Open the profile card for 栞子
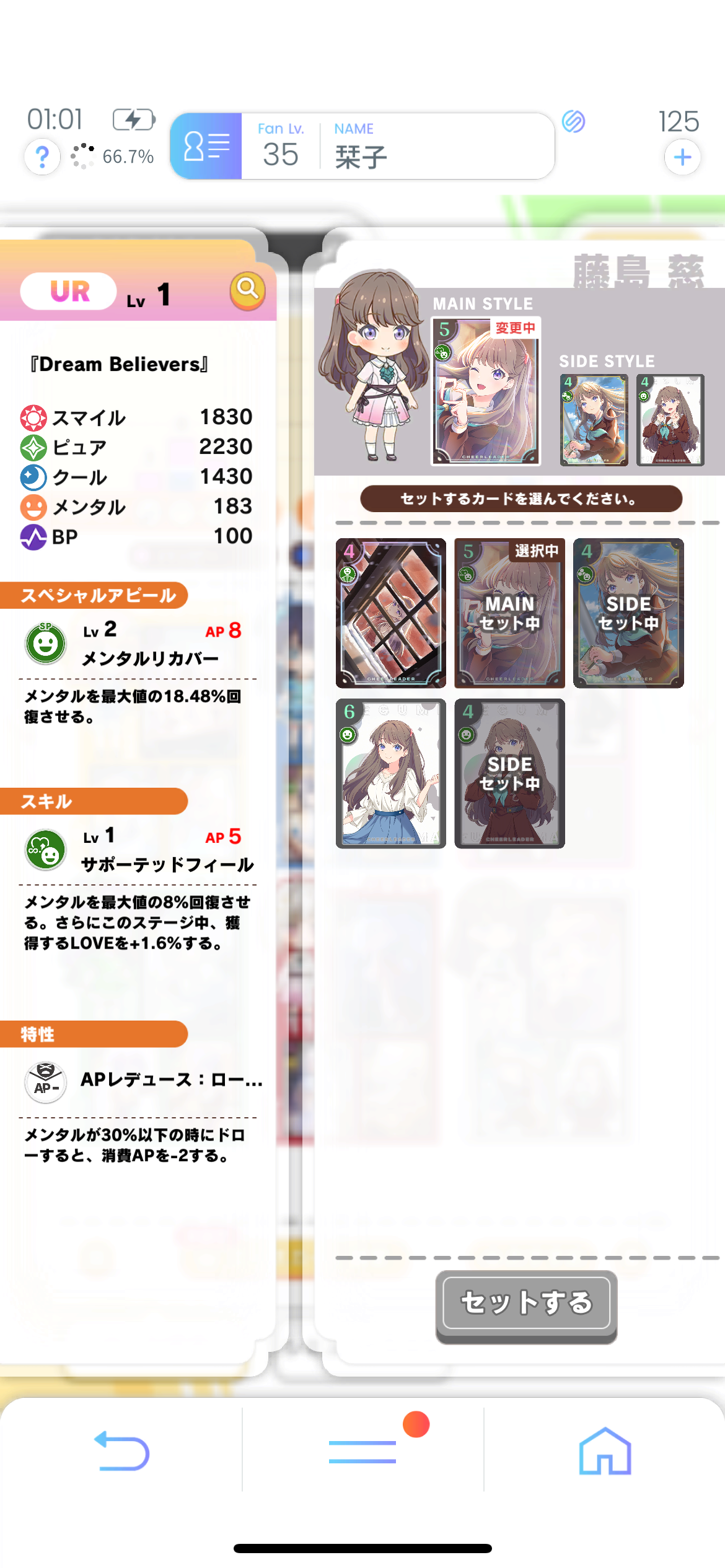Screen dimensions: 725x1568 362,146
